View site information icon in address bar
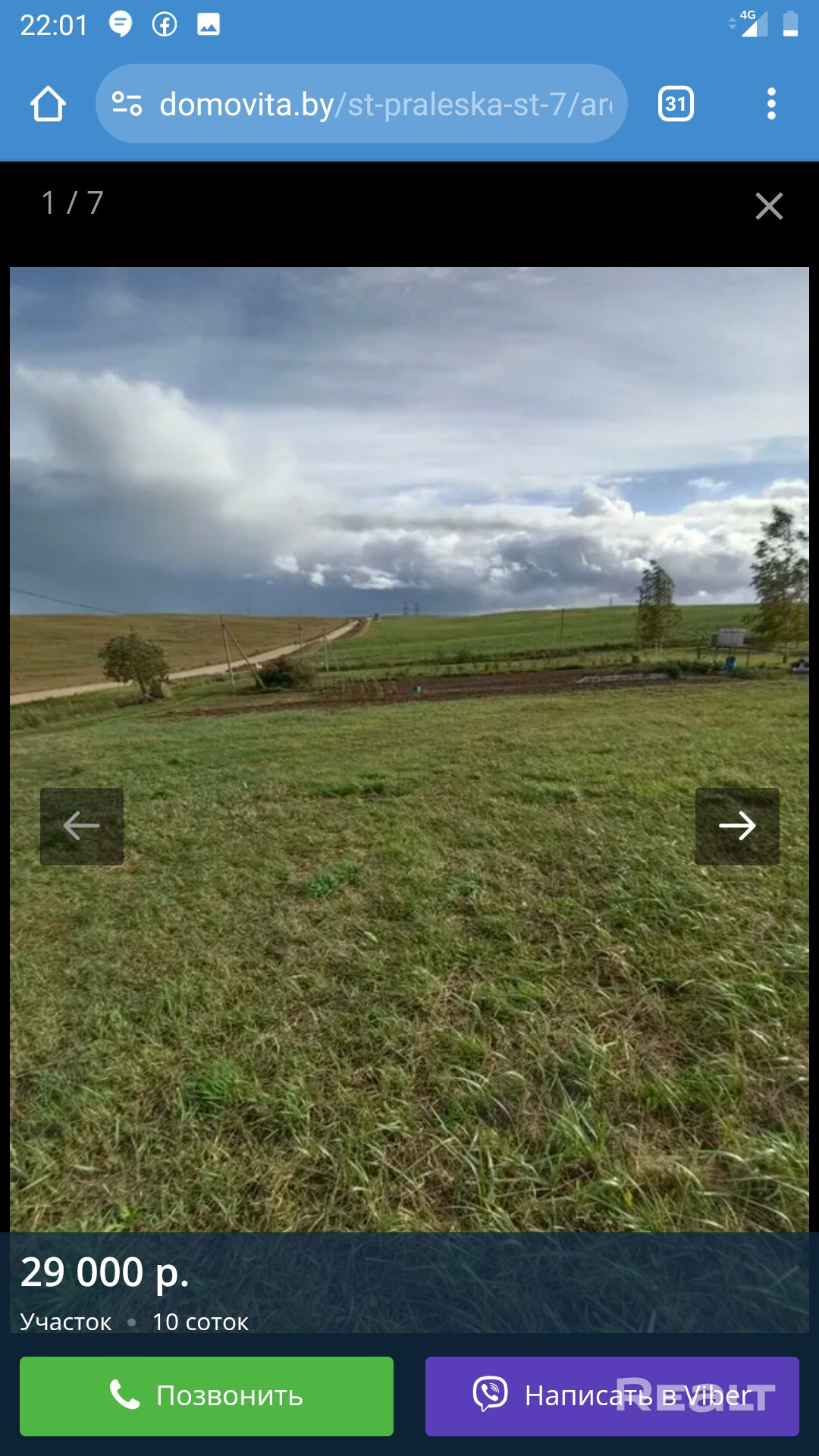Screen dimensions: 819x1456 click(x=127, y=104)
